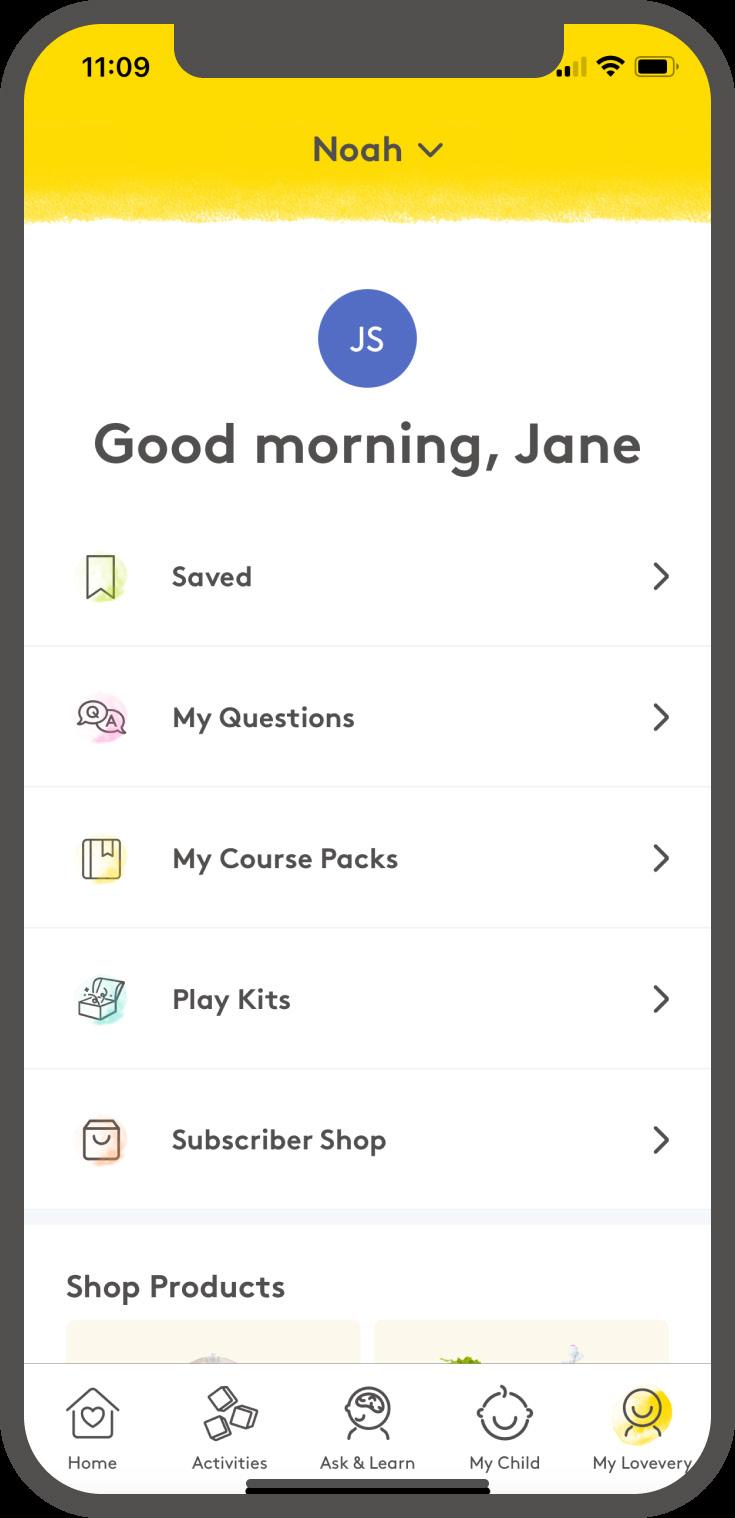Screen dimensions: 735x1518
Task: Open the Saved list
Action: [x=367, y=577]
